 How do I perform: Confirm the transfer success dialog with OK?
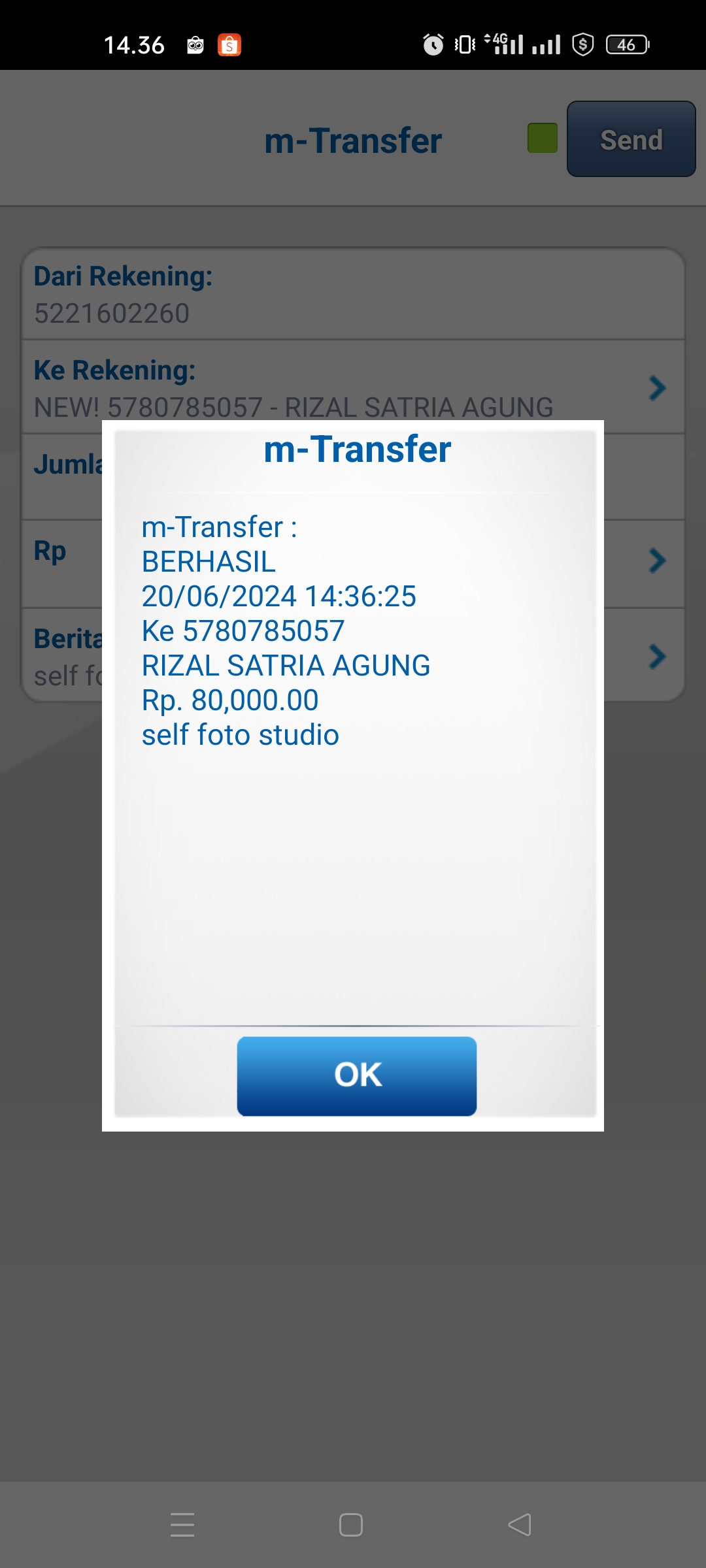(x=357, y=1075)
